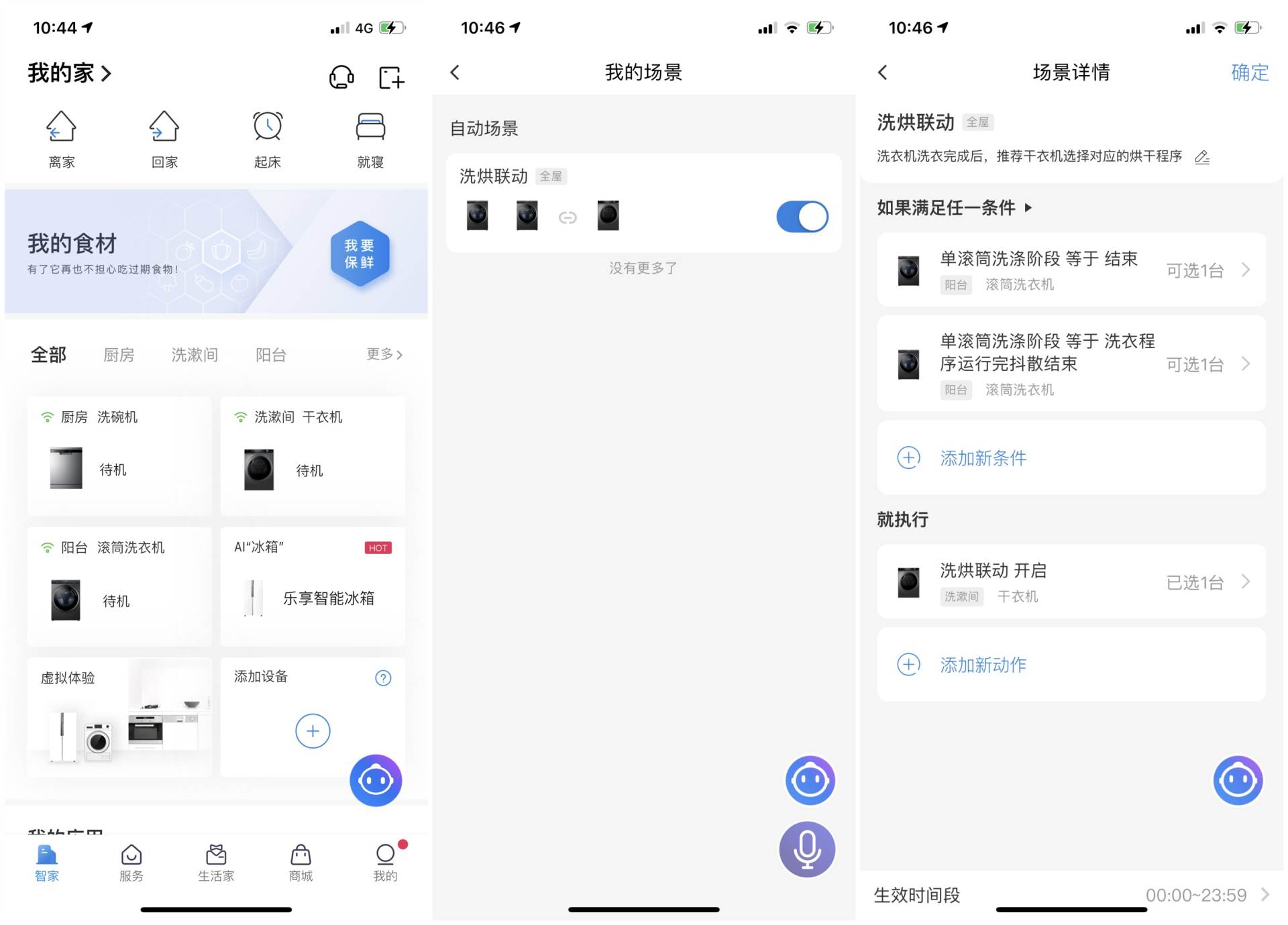Screen dimensions: 1288x925
Task: Edit the scene description pencil icon
Action: tap(1202, 157)
